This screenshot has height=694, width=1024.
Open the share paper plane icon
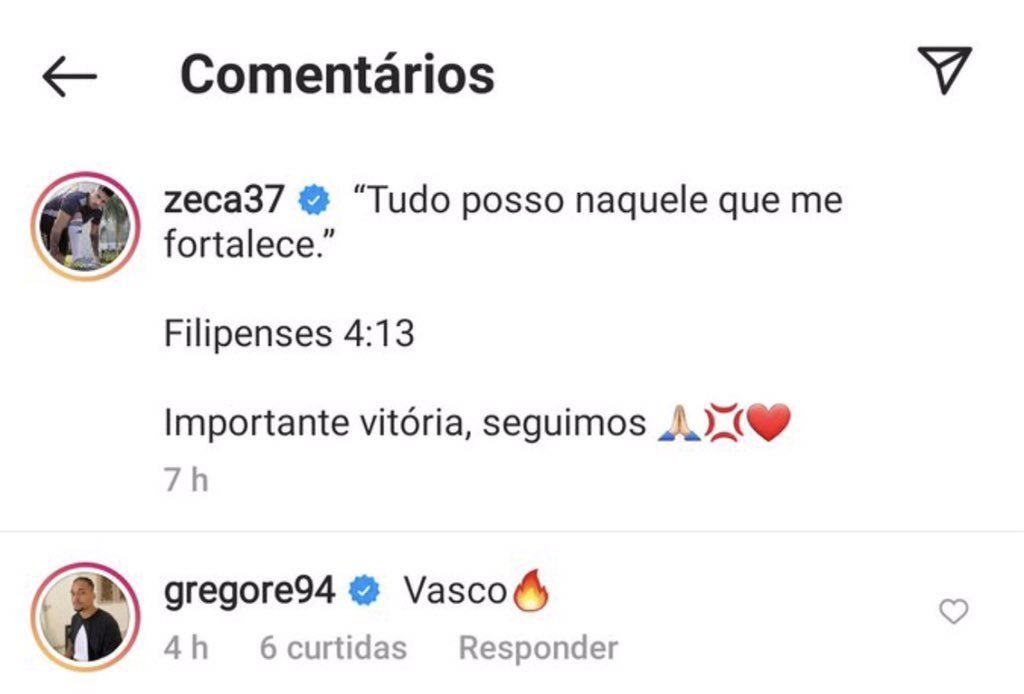(944, 71)
